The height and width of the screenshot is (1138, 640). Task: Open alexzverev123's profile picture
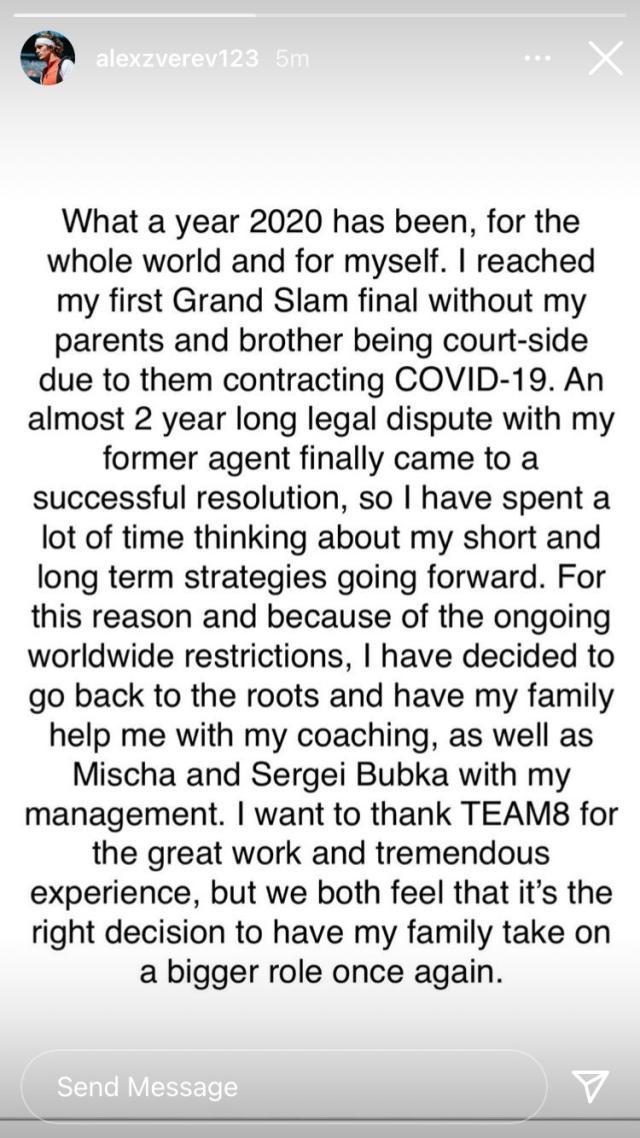click(47, 58)
